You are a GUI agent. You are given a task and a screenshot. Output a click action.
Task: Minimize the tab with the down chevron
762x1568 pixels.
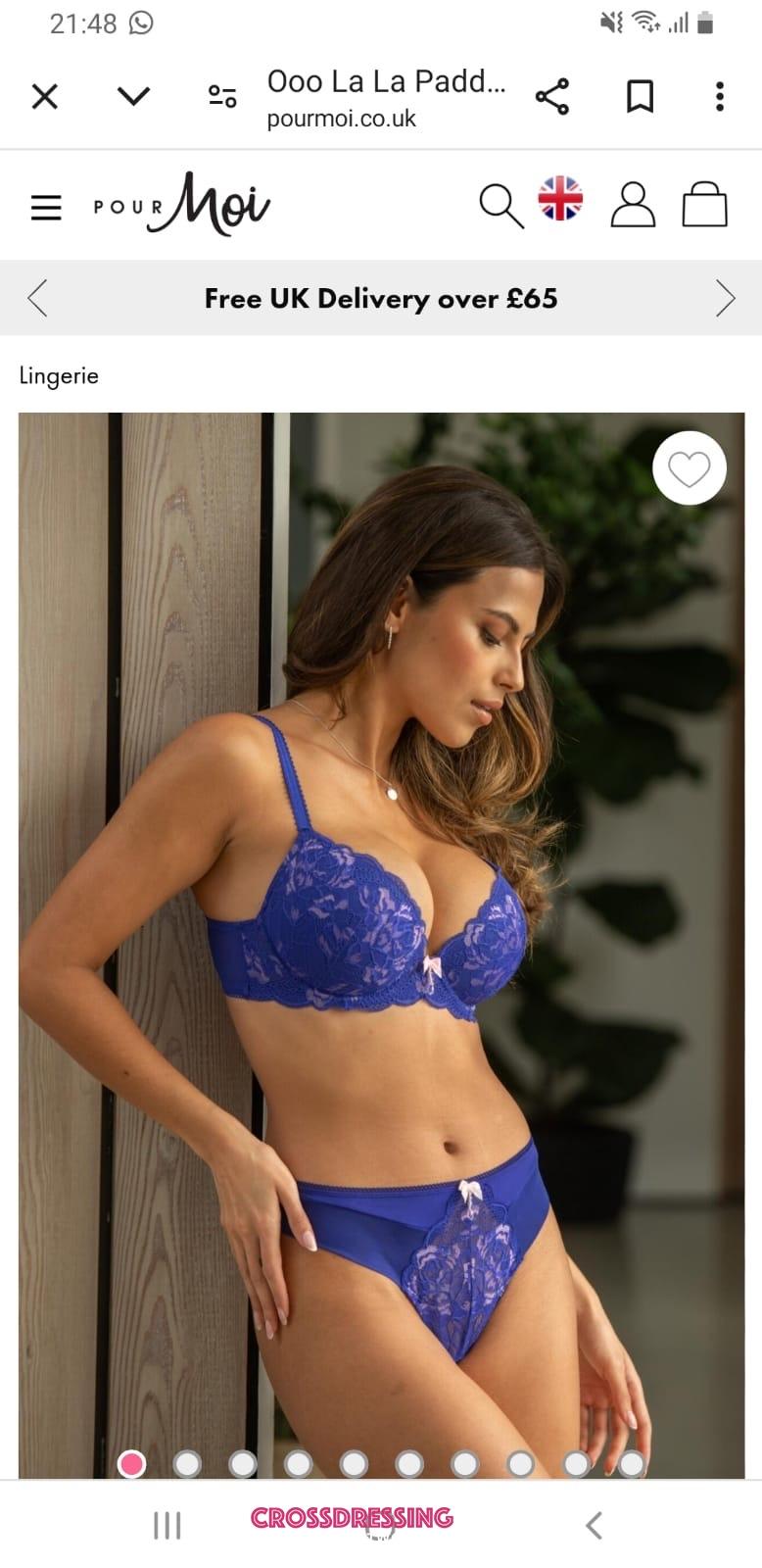click(133, 96)
